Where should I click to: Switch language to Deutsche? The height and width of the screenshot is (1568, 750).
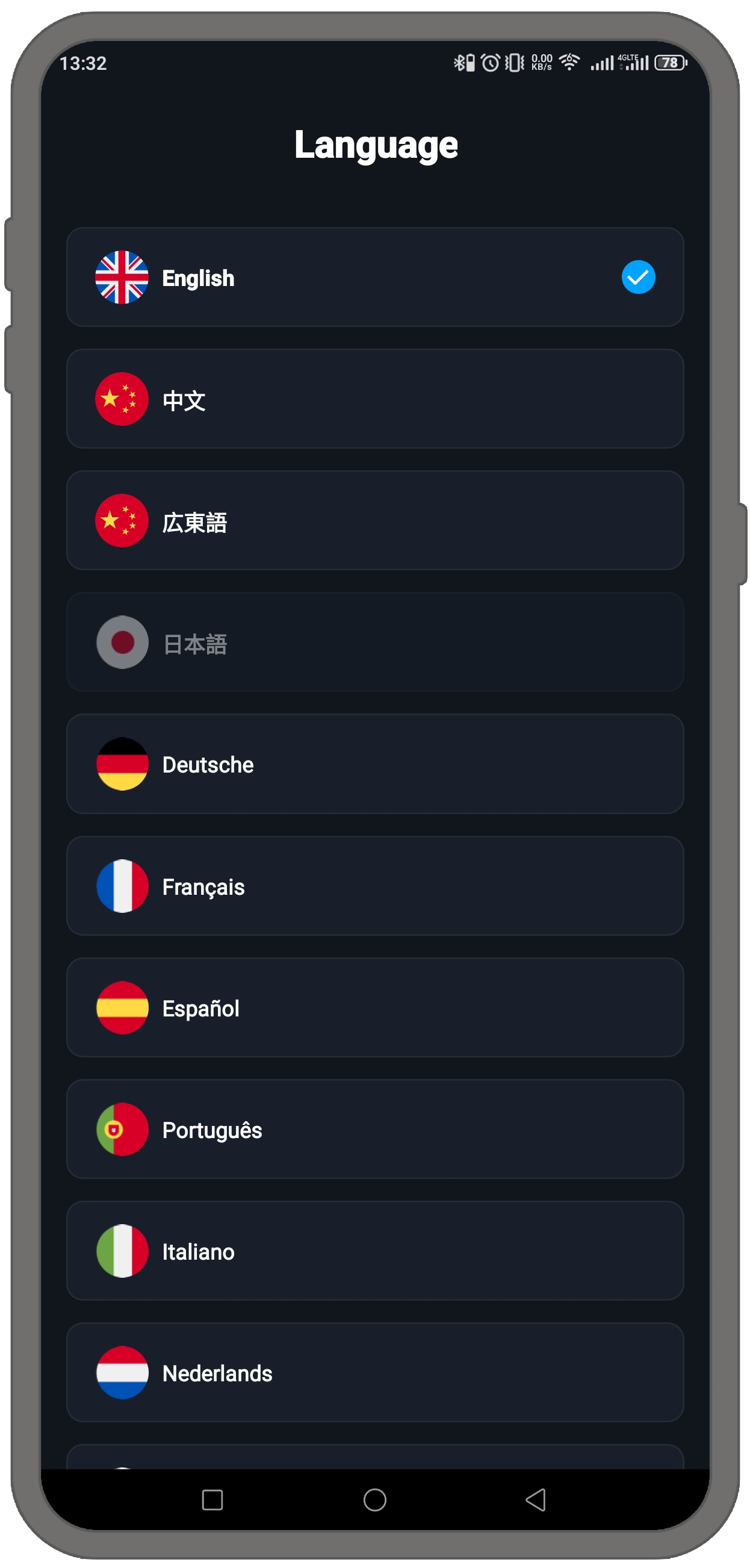[x=374, y=764]
